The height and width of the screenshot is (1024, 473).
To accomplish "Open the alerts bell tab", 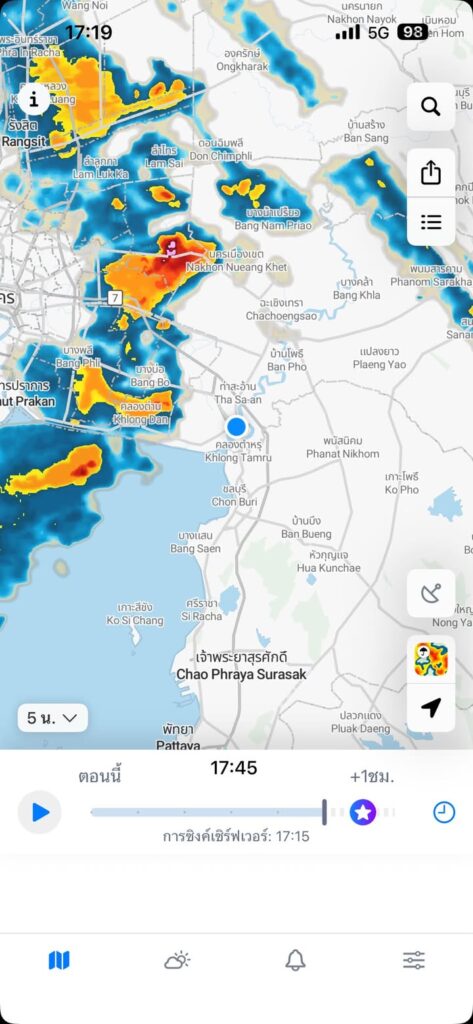I will click(295, 960).
